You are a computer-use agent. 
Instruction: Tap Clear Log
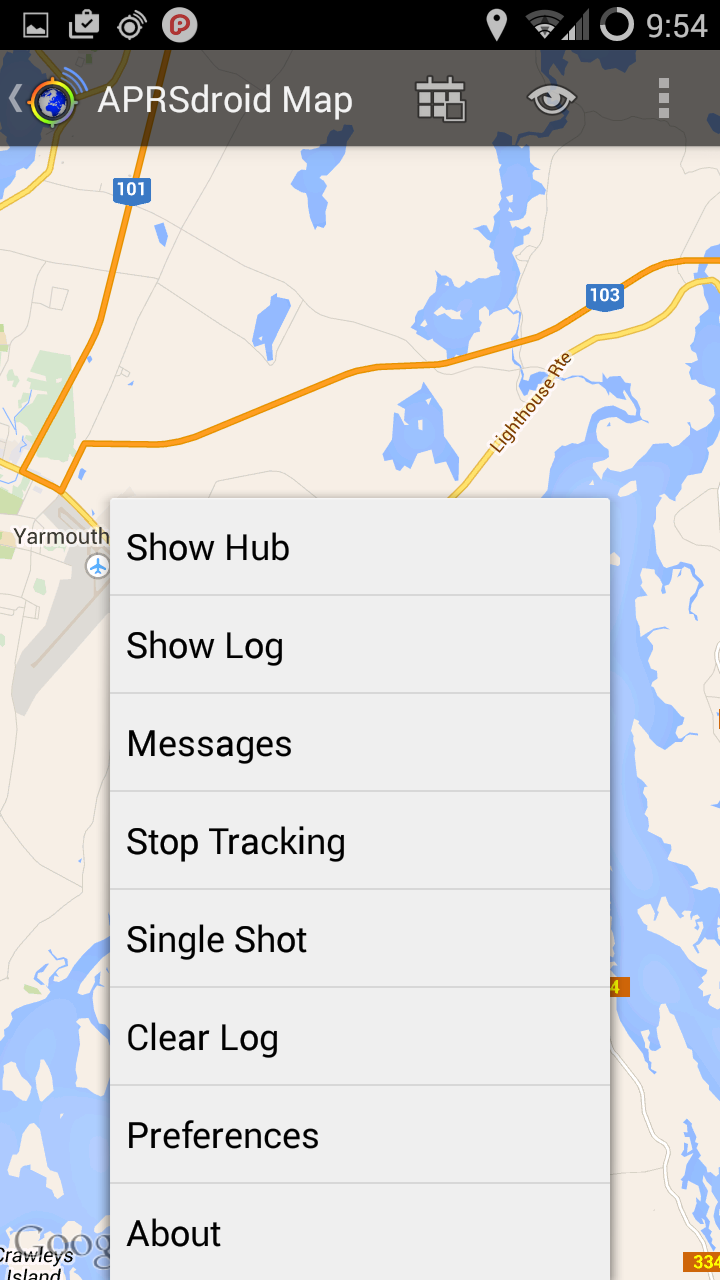[x=360, y=1037]
